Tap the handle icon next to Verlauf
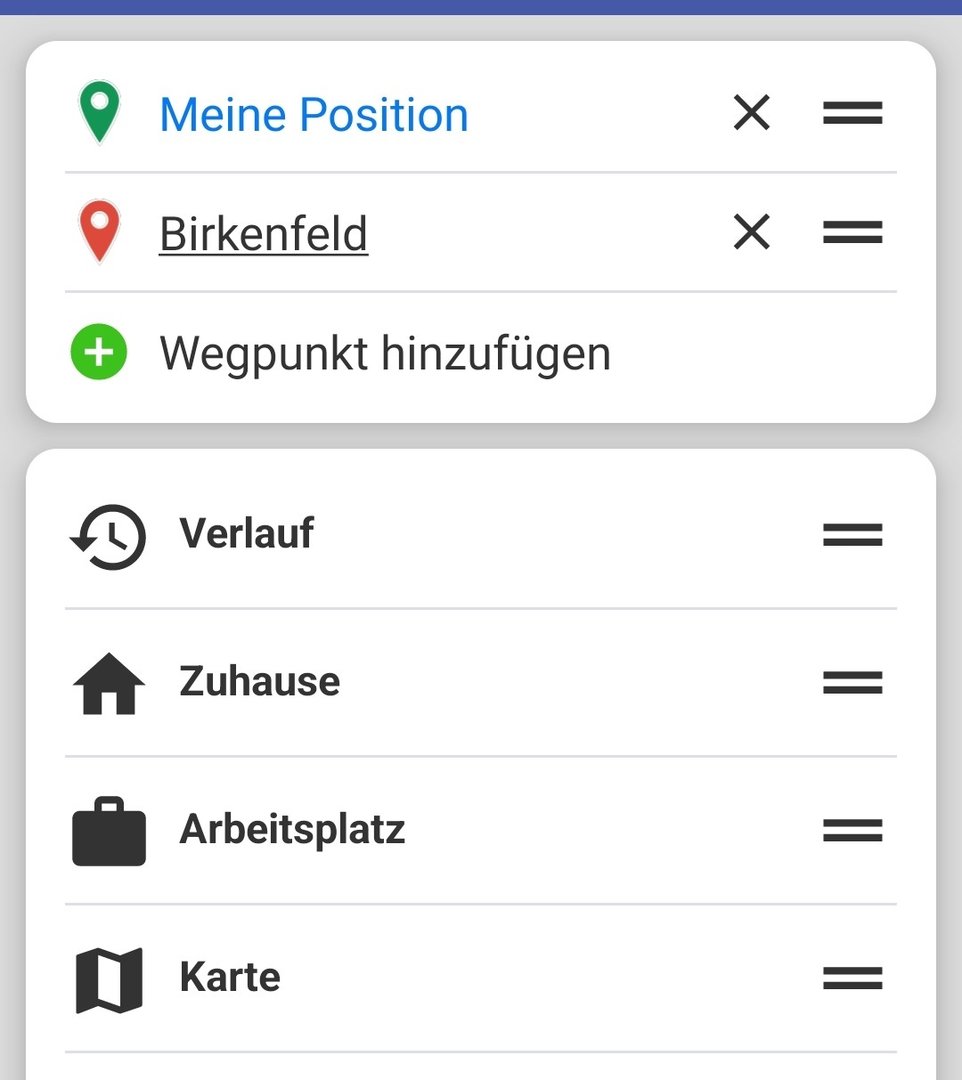This screenshot has height=1080, width=962. coord(852,535)
